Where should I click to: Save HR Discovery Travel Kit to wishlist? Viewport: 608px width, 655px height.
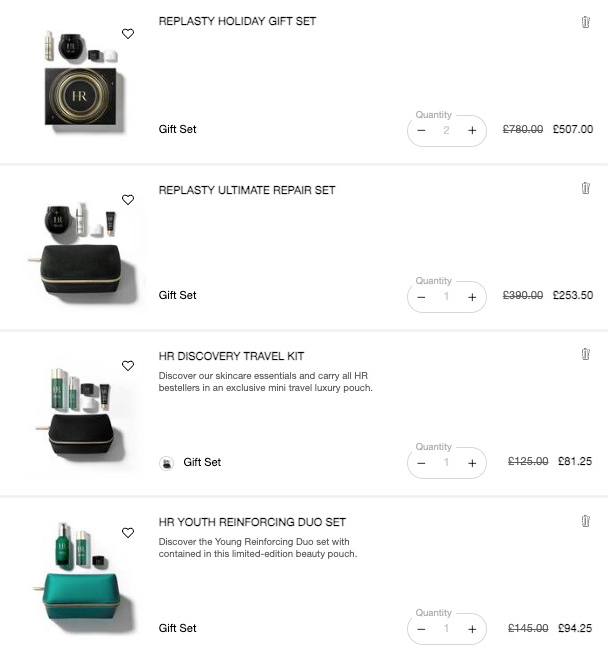(128, 366)
